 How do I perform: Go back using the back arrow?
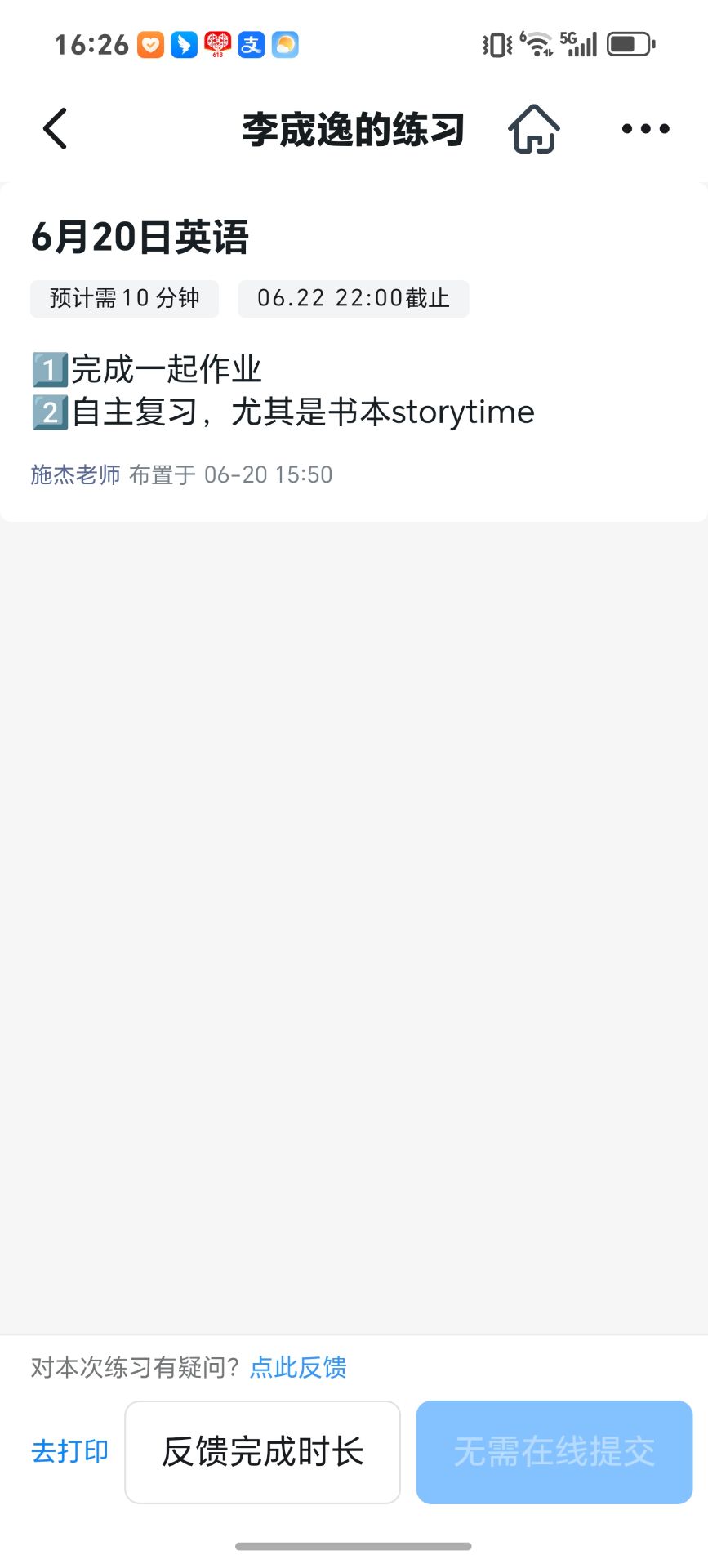(56, 129)
